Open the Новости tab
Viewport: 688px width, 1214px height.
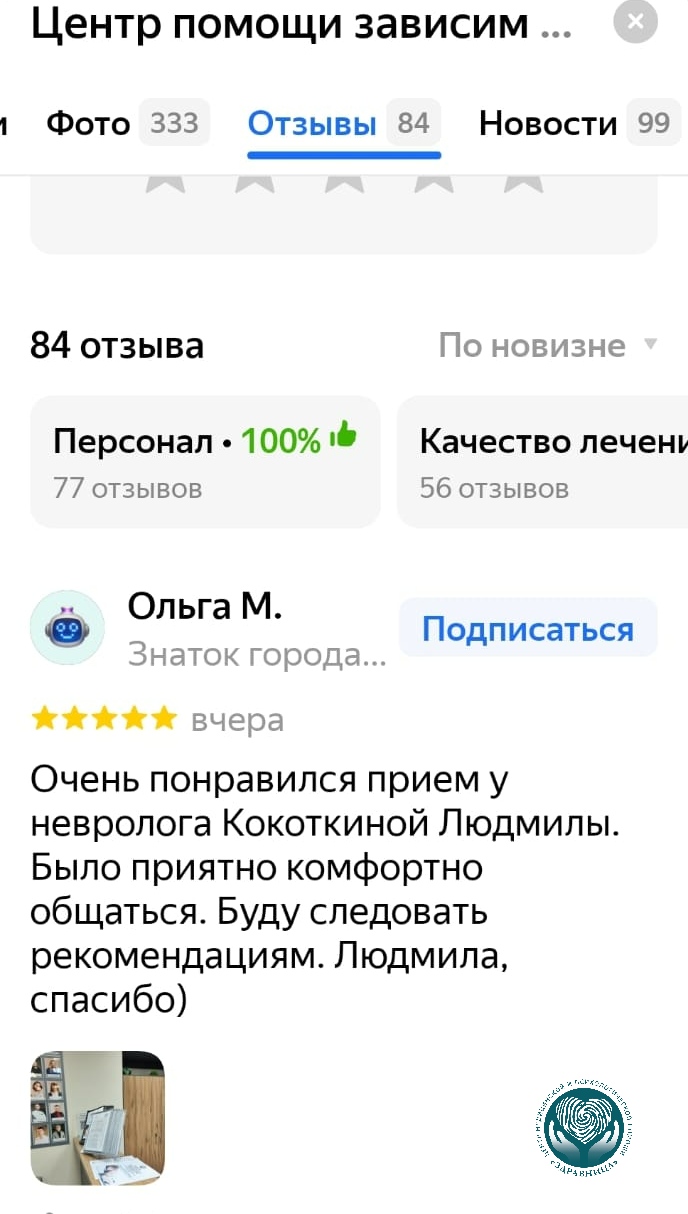coord(578,123)
